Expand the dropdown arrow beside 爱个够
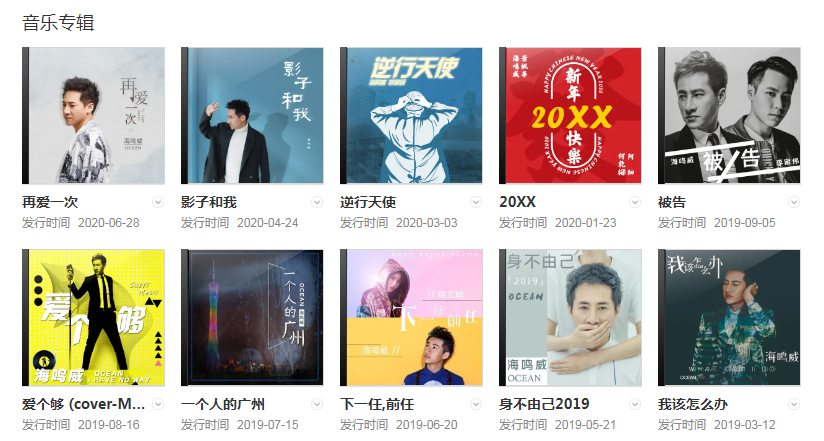The image size is (824, 441). pyautogui.click(x=158, y=404)
